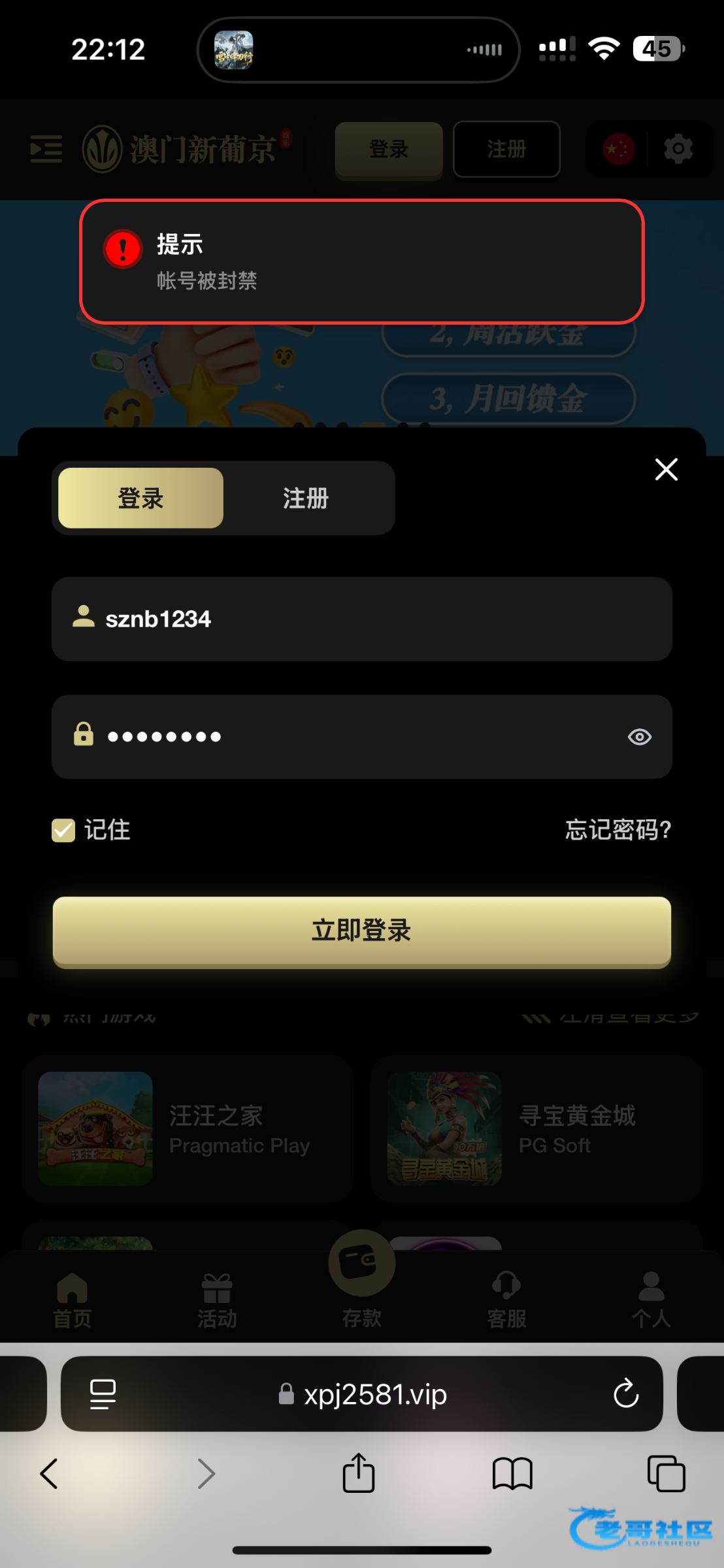
Task: Close the login dialog
Action: click(666, 469)
